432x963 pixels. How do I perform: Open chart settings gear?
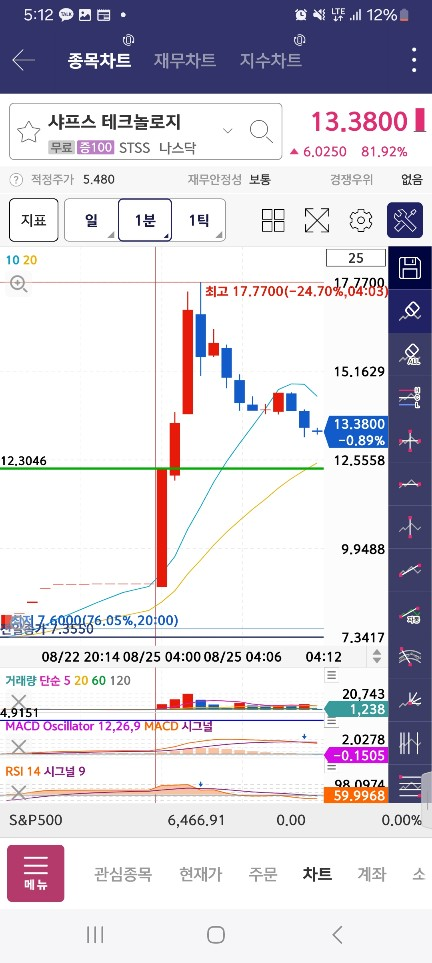tap(361, 220)
